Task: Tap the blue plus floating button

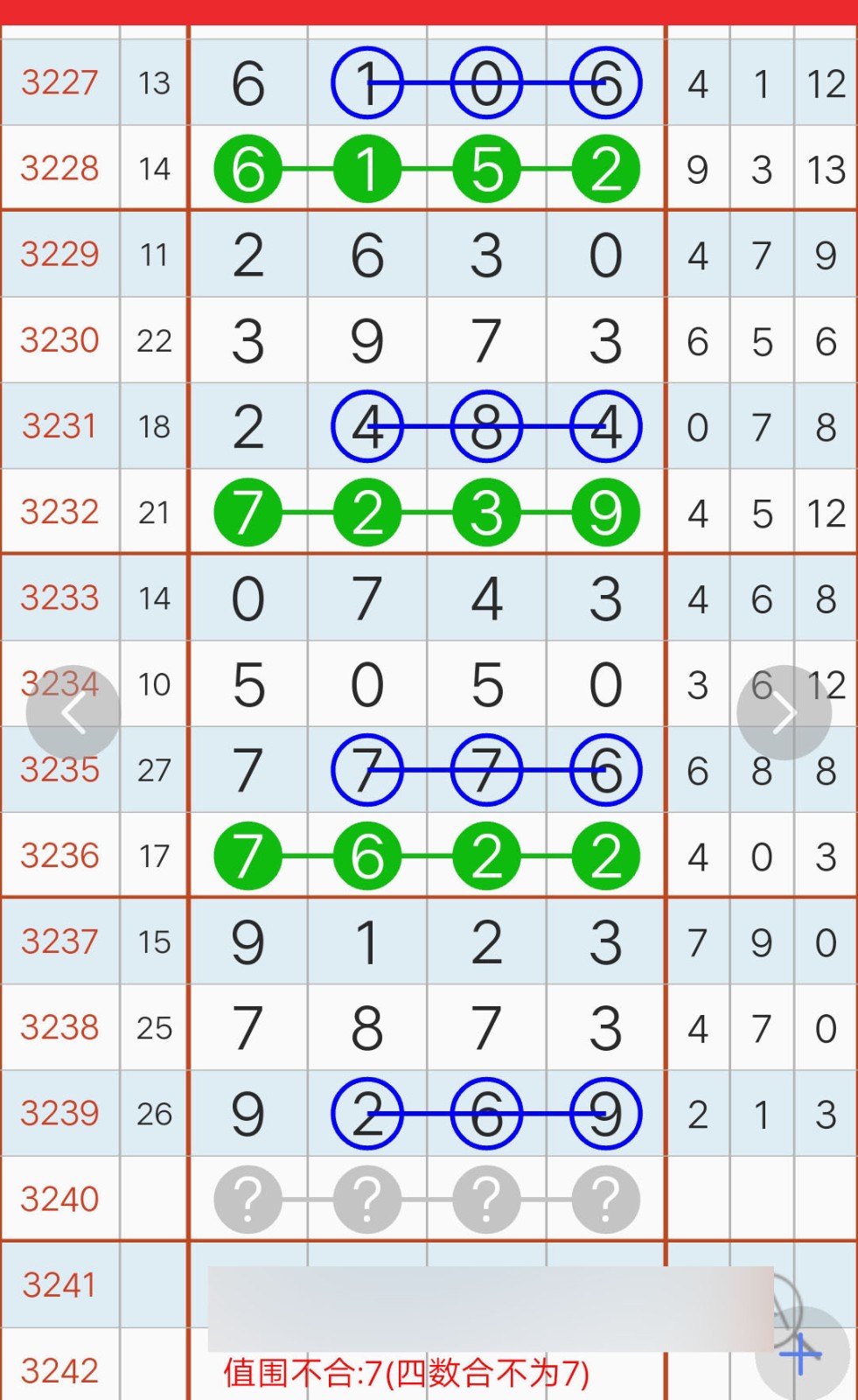Action: coord(801,1354)
